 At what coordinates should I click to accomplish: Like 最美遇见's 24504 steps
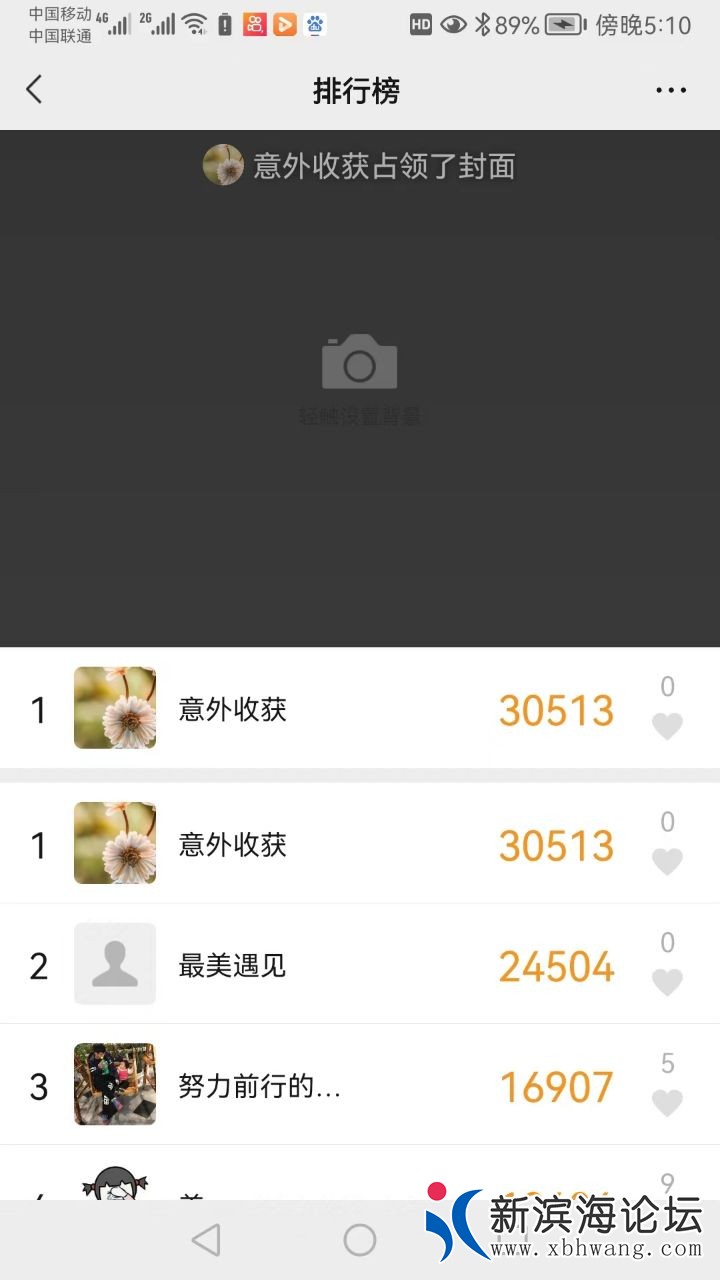[x=667, y=982]
